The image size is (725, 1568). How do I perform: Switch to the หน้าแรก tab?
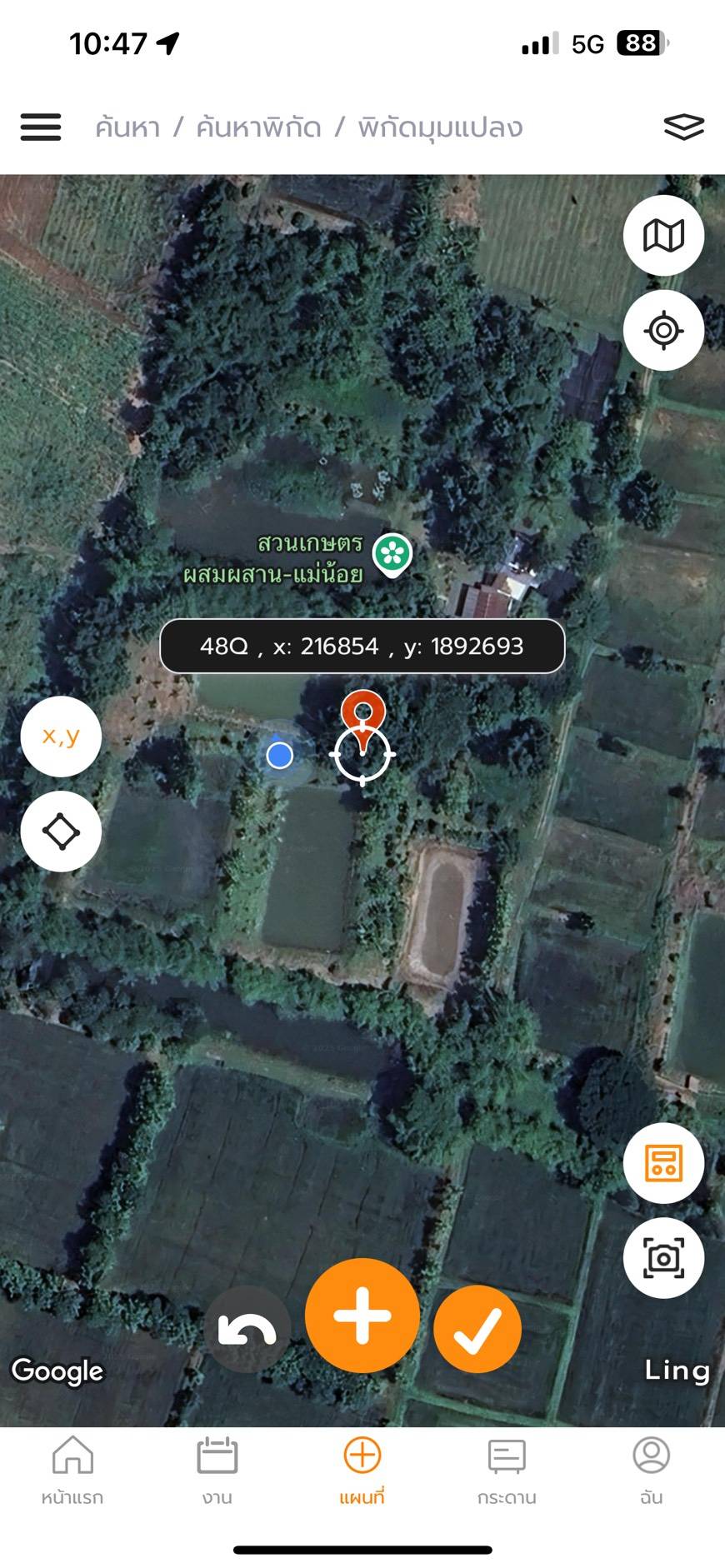click(x=72, y=1471)
